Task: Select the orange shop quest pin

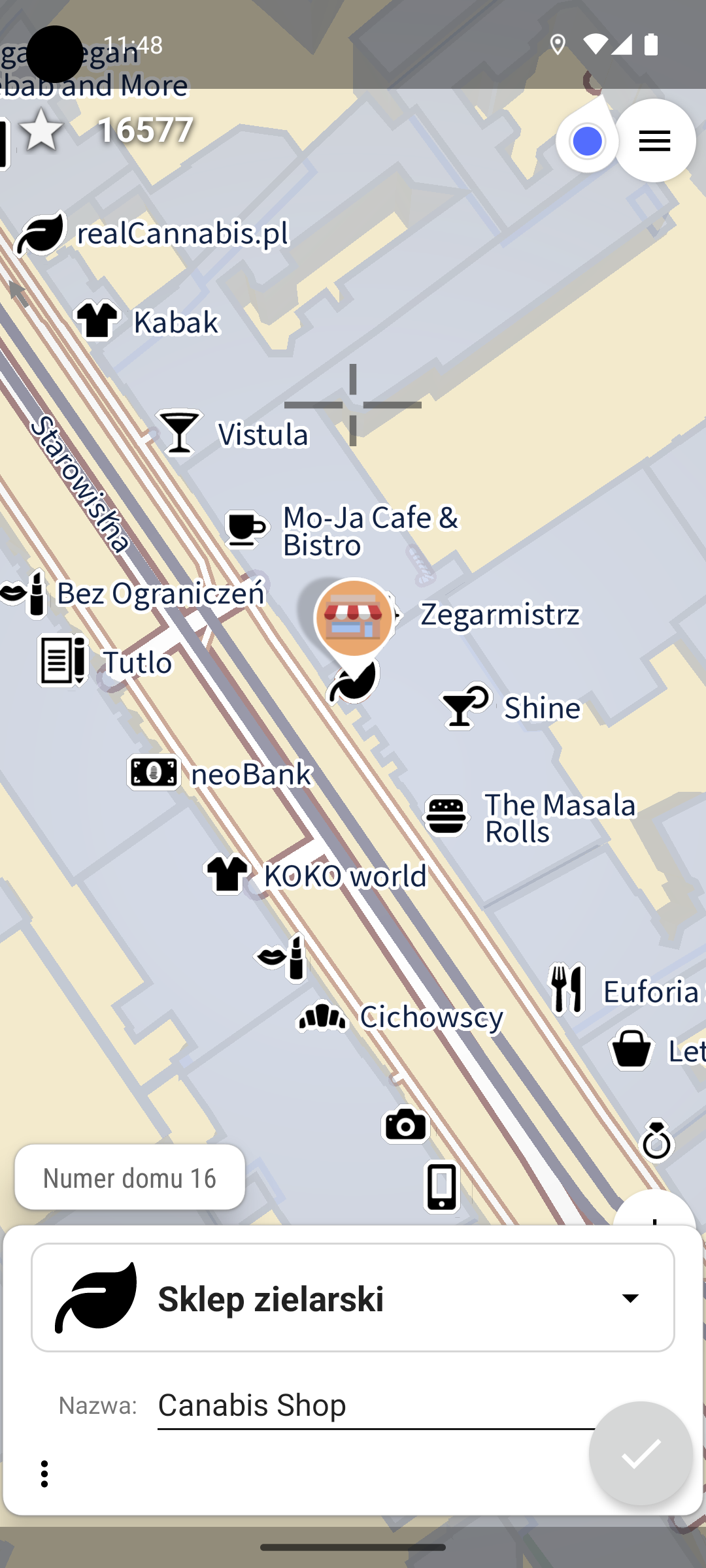Action: pos(354,618)
